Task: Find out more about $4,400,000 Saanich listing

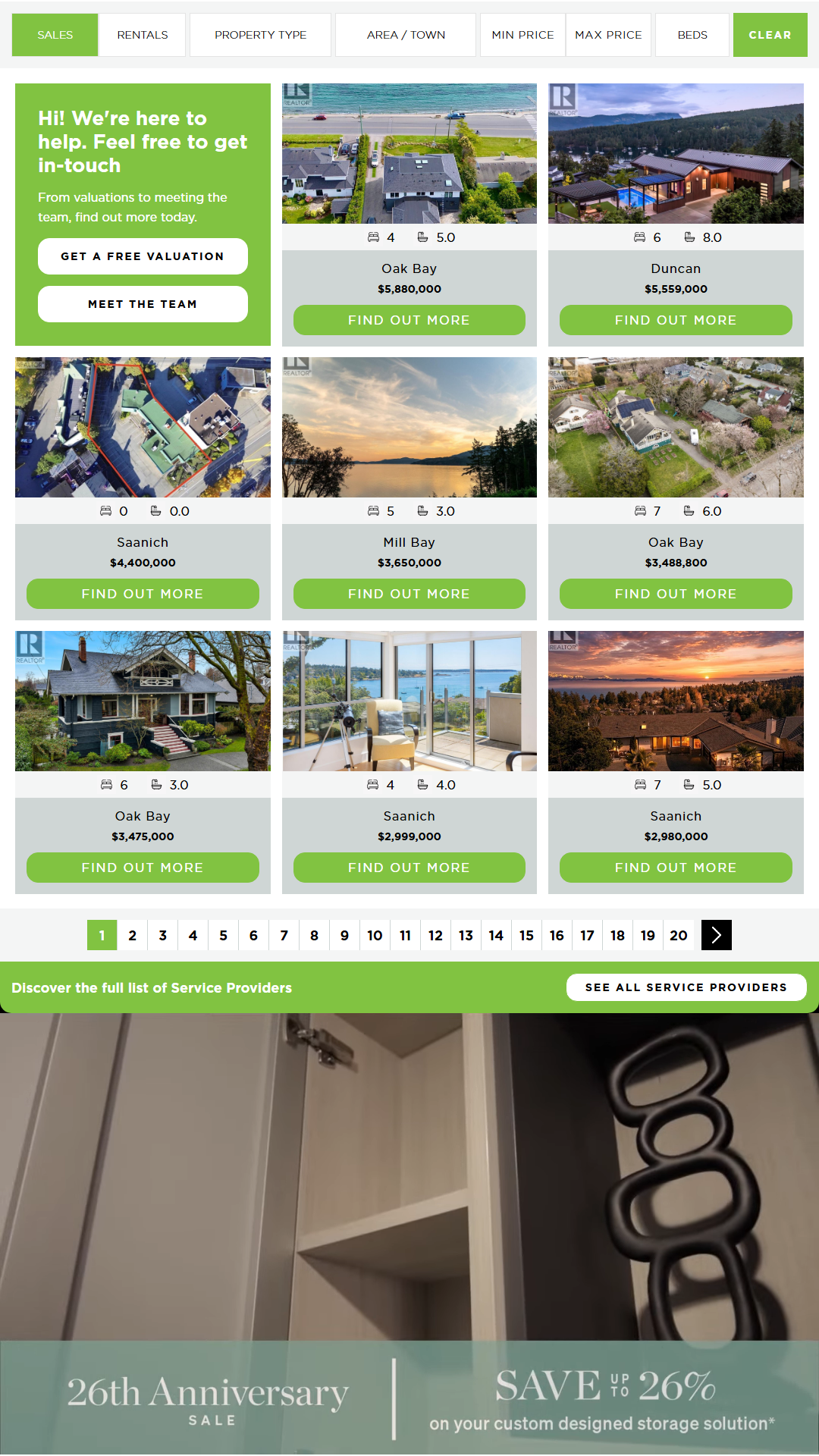Action: point(143,594)
